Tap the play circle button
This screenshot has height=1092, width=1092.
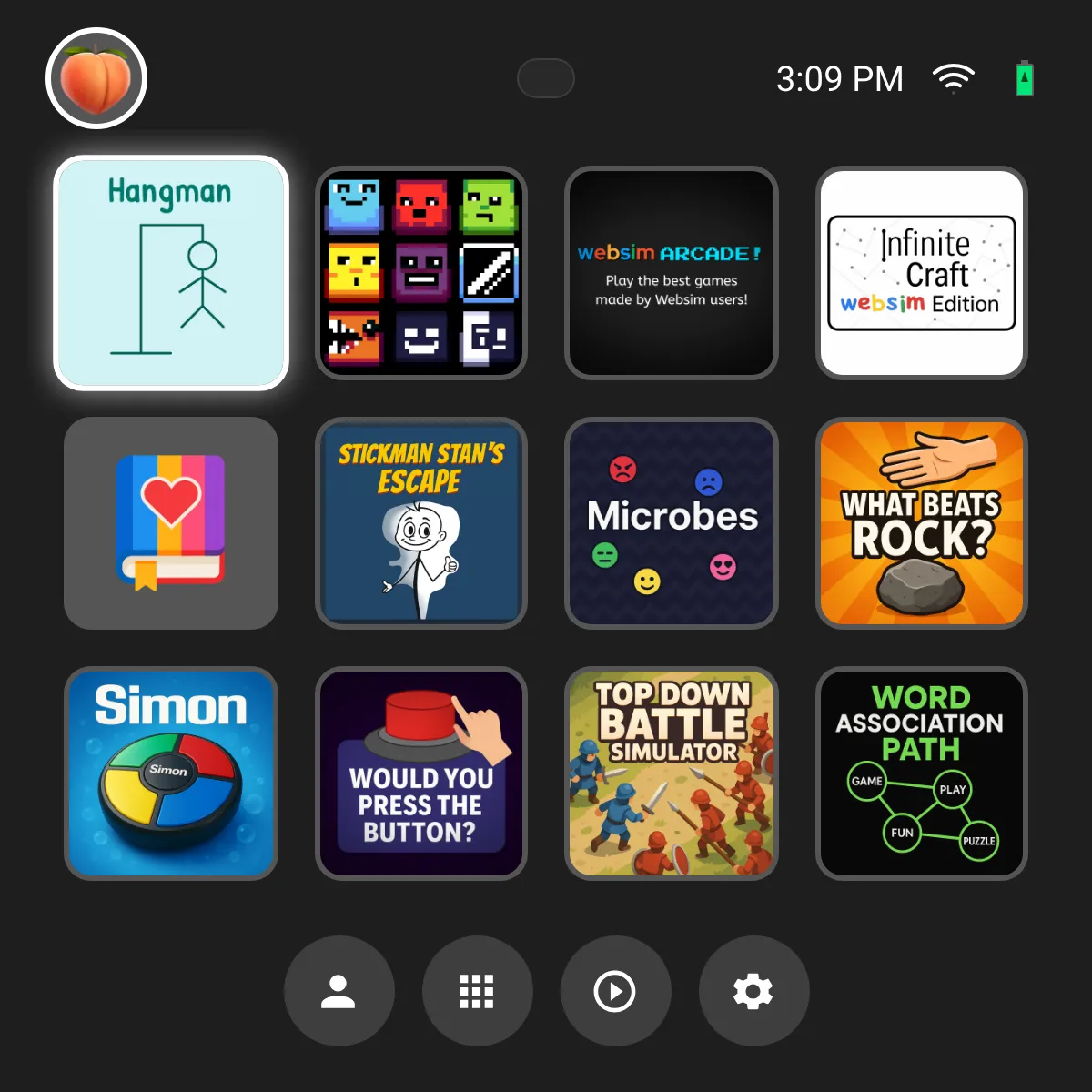tap(615, 991)
